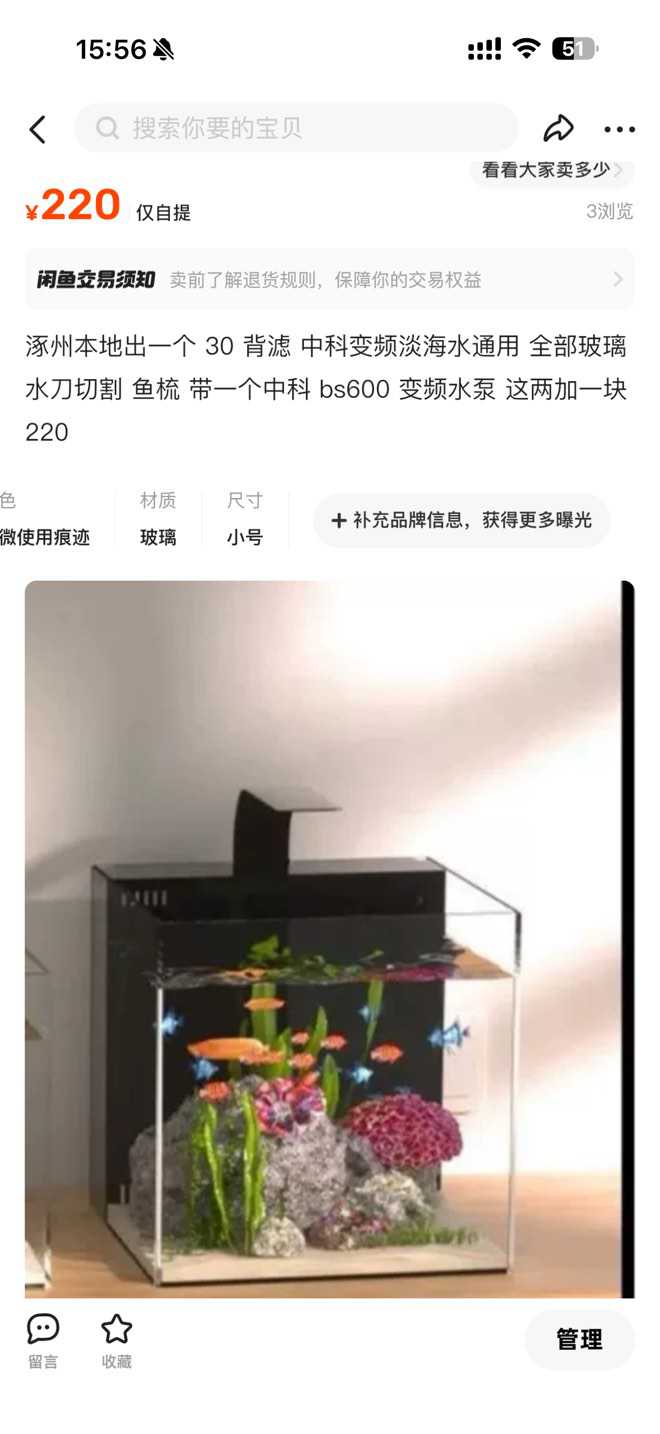Tap the 管理 manage button
Viewport: 660px width, 1434px height.
click(579, 1339)
